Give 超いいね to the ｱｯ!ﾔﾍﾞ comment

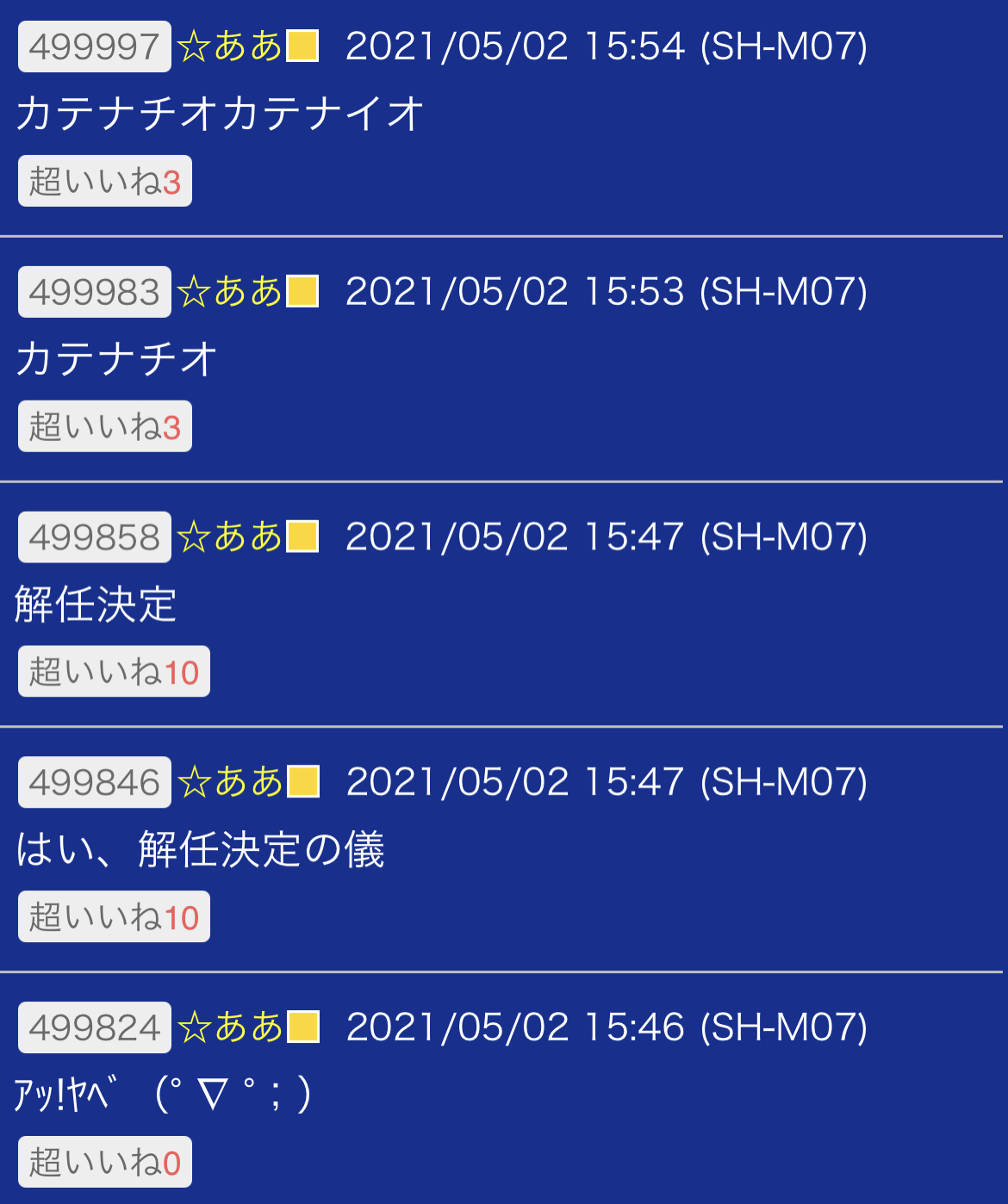[x=105, y=1163]
